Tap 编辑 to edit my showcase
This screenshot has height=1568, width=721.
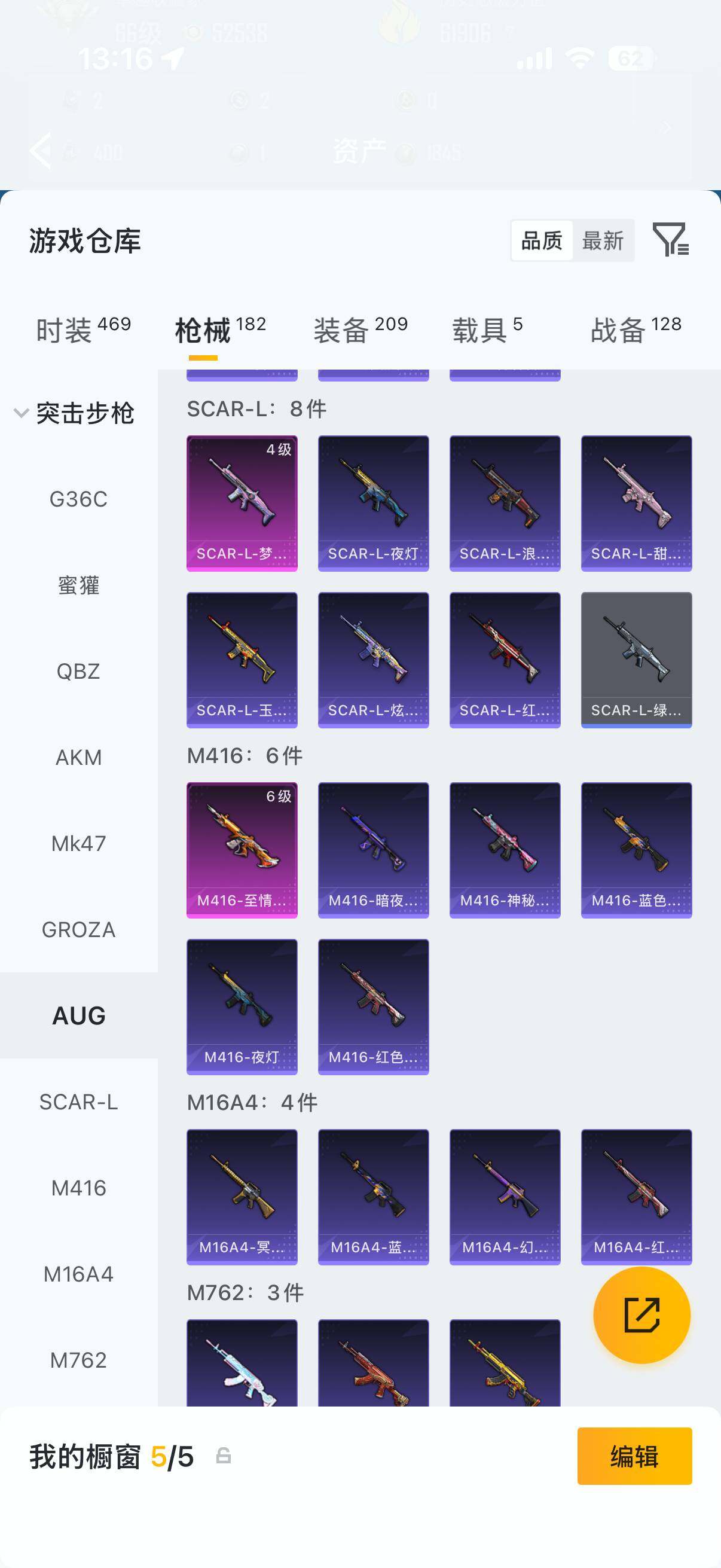coord(634,1456)
